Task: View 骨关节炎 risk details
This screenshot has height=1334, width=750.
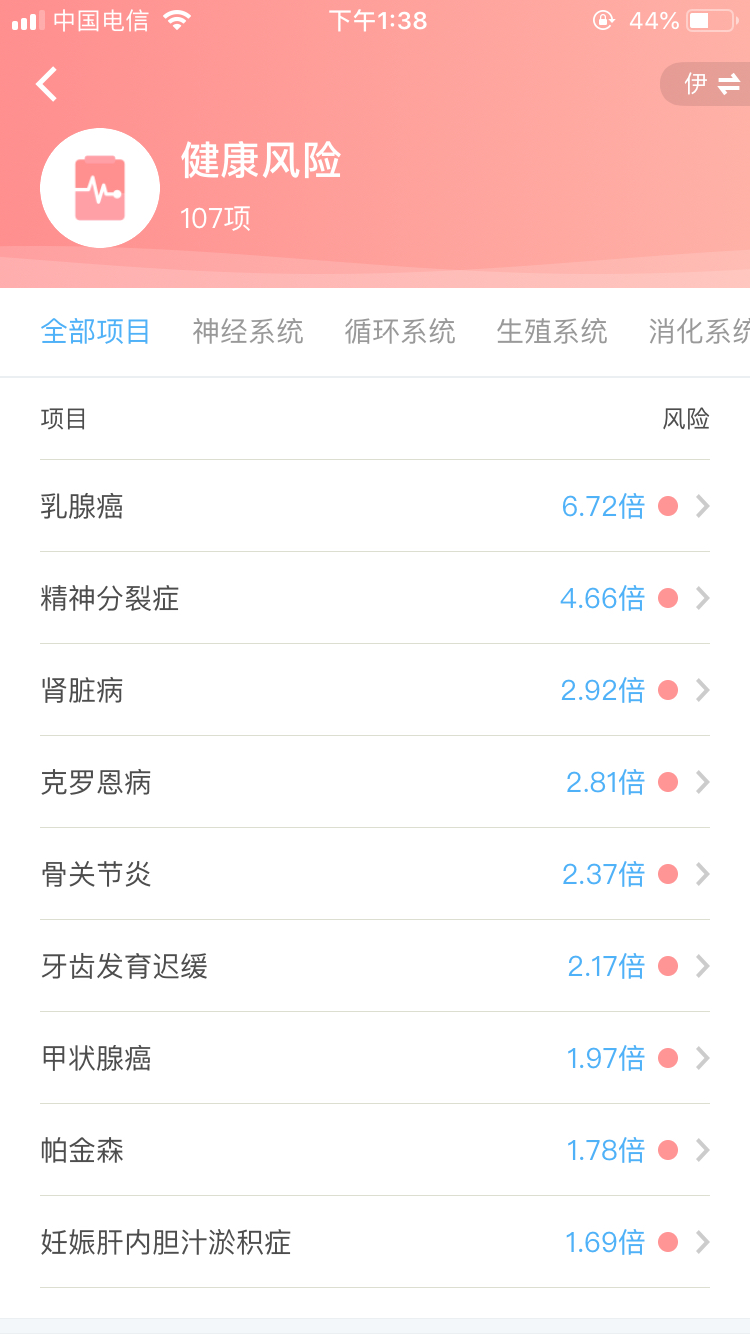Action: point(375,874)
